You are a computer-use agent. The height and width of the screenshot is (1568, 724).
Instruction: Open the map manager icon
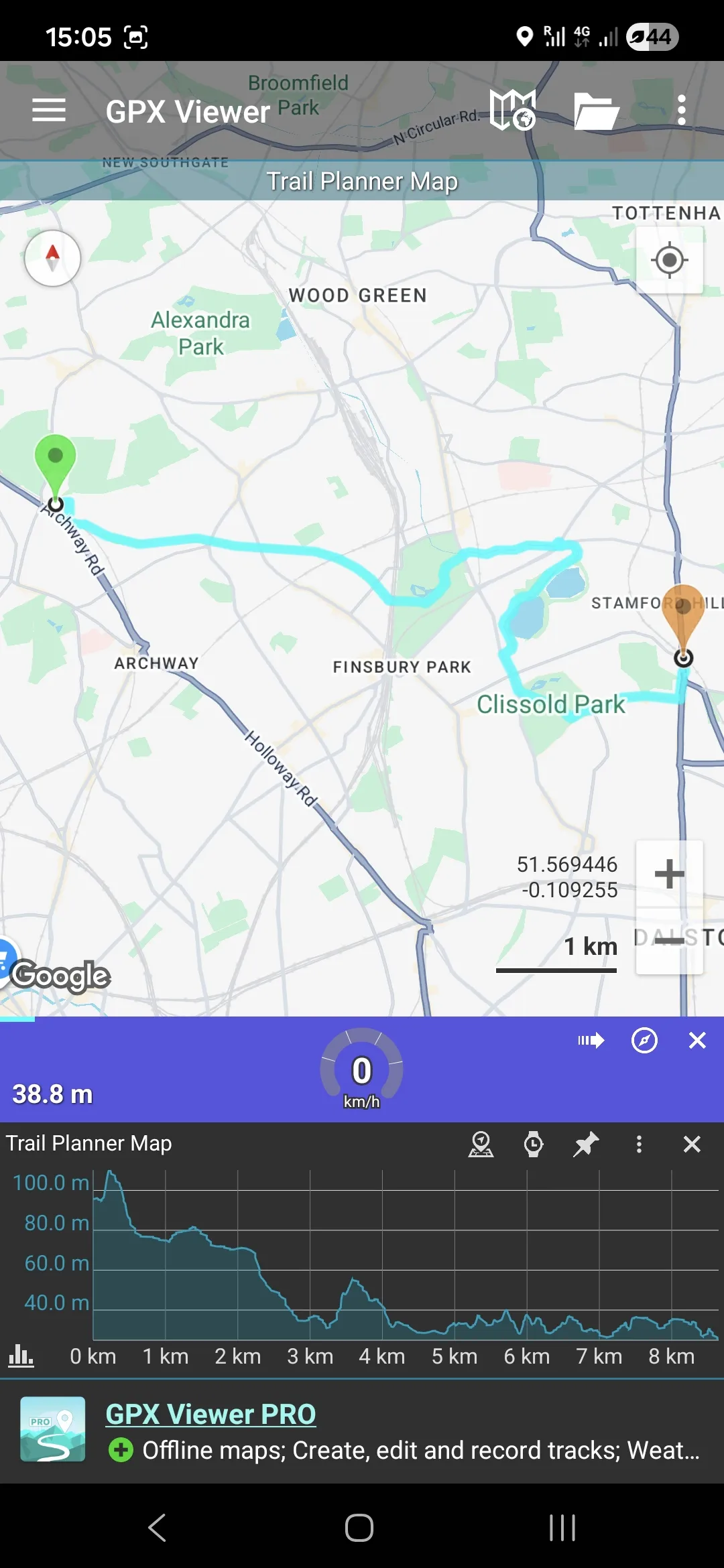coord(513,111)
